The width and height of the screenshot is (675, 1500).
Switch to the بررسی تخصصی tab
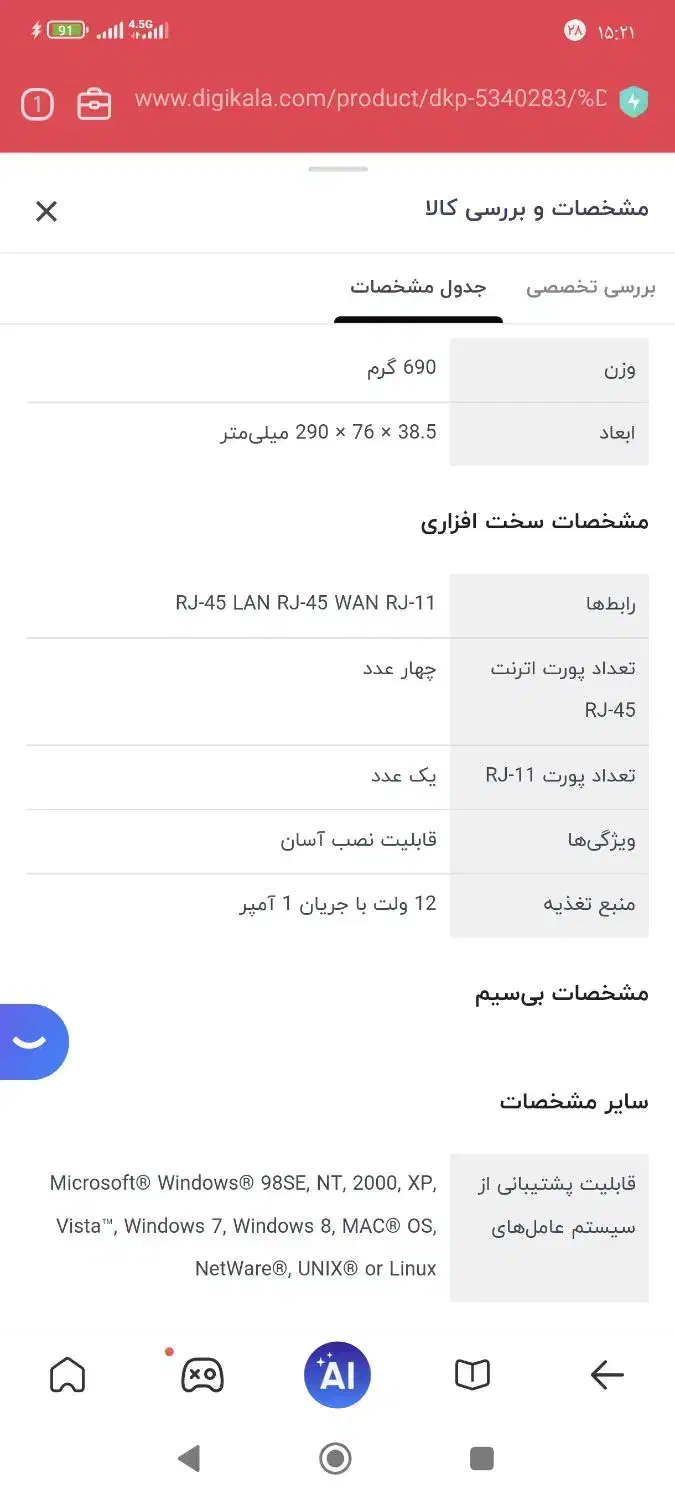pyautogui.click(x=590, y=288)
